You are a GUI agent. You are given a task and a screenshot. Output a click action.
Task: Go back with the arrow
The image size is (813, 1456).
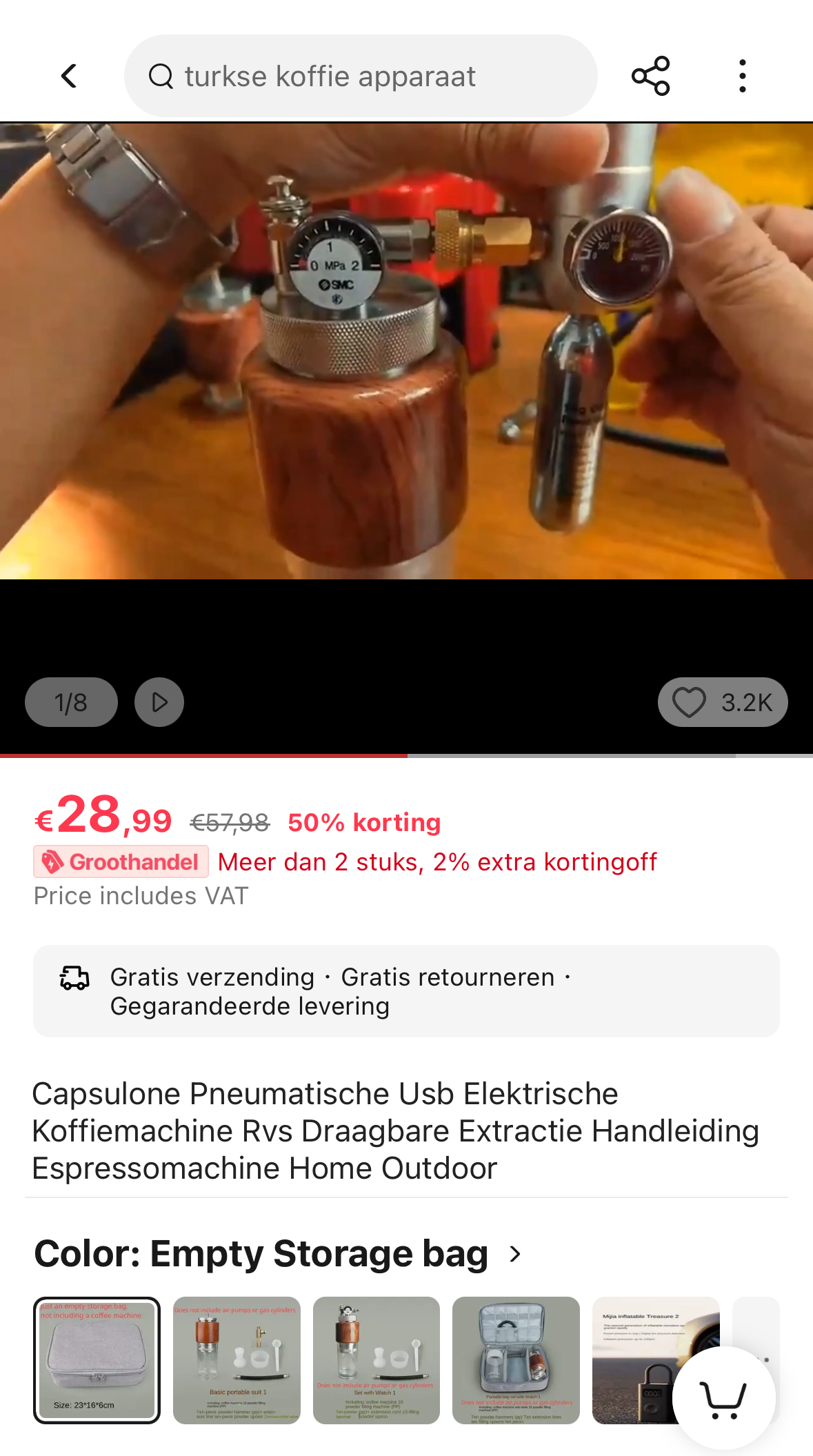(69, 76)
